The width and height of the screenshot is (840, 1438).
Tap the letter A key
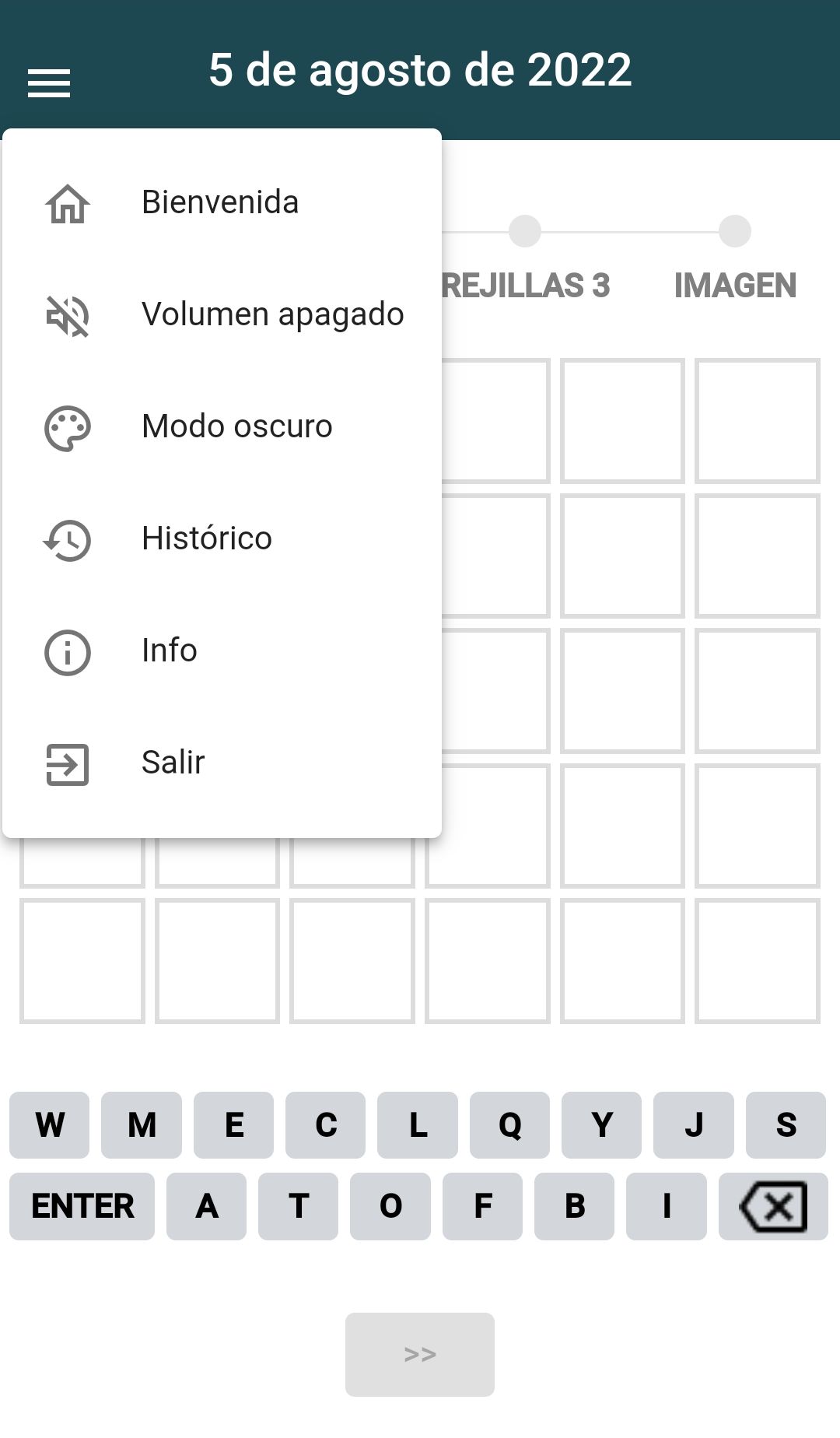207,1206
